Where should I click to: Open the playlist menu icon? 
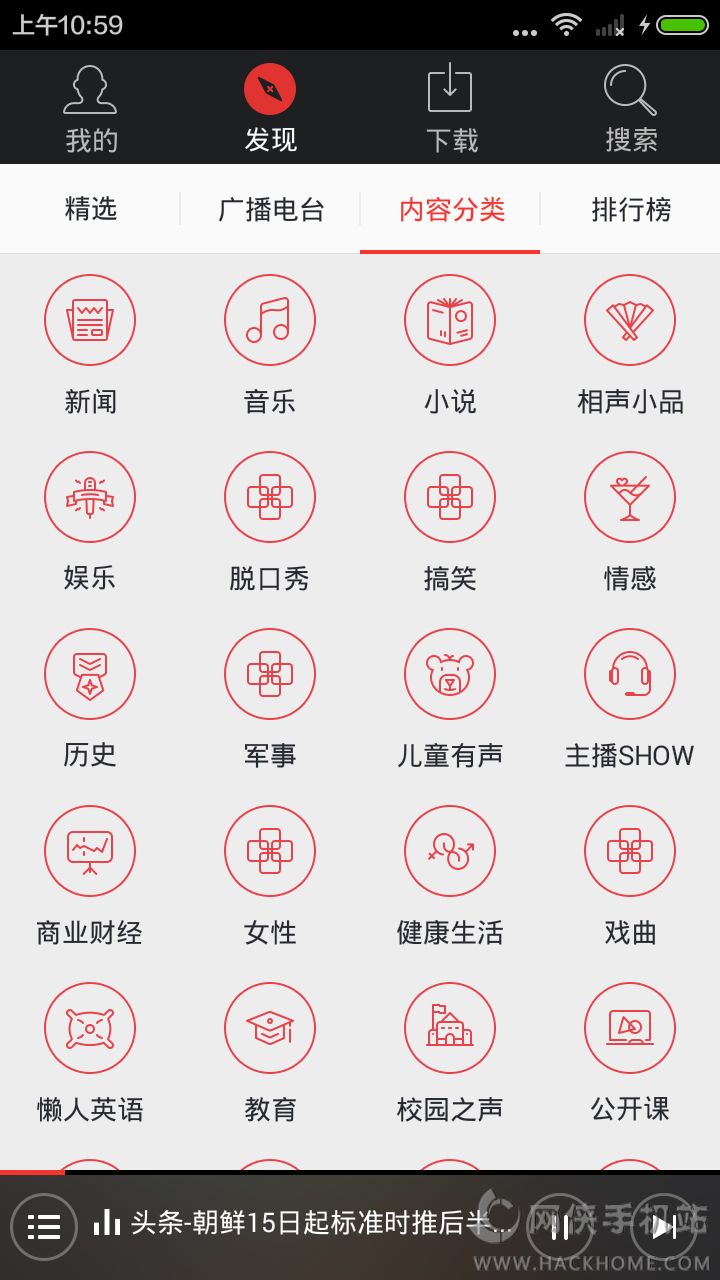pos(44,1226)
